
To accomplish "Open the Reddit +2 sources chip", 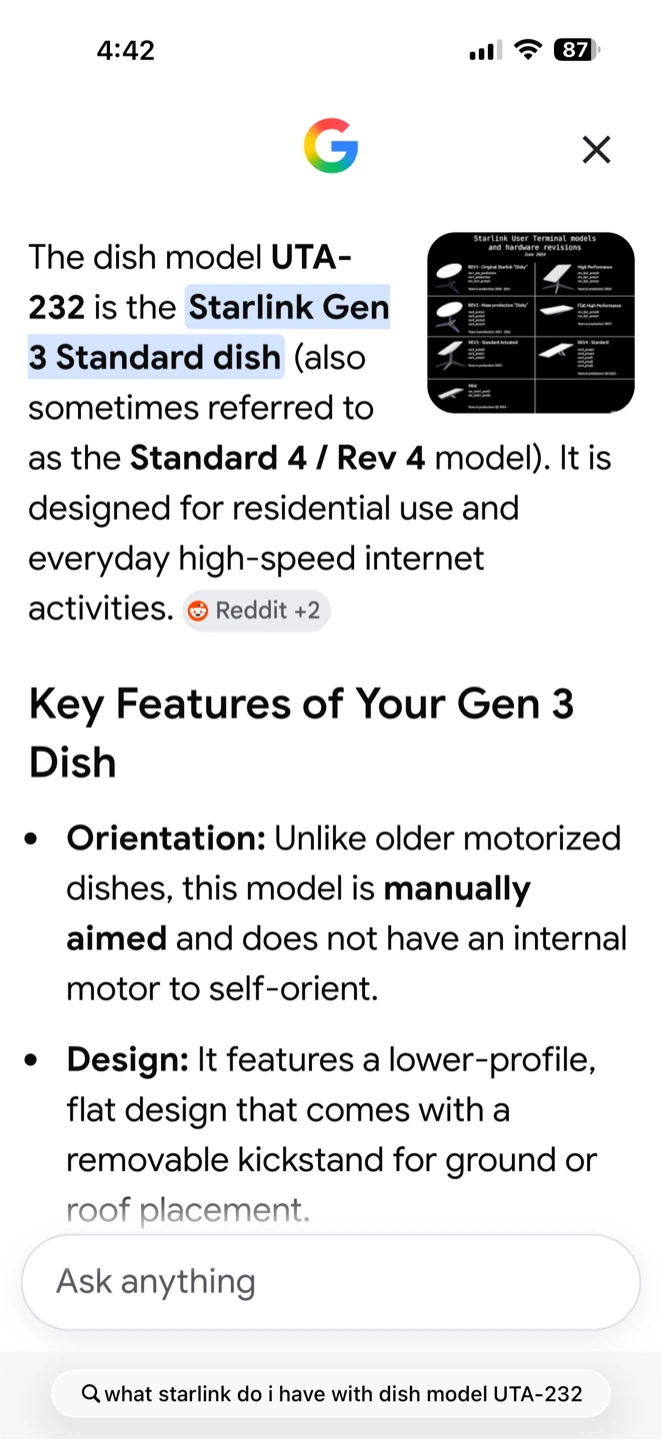I will [256, 610].
